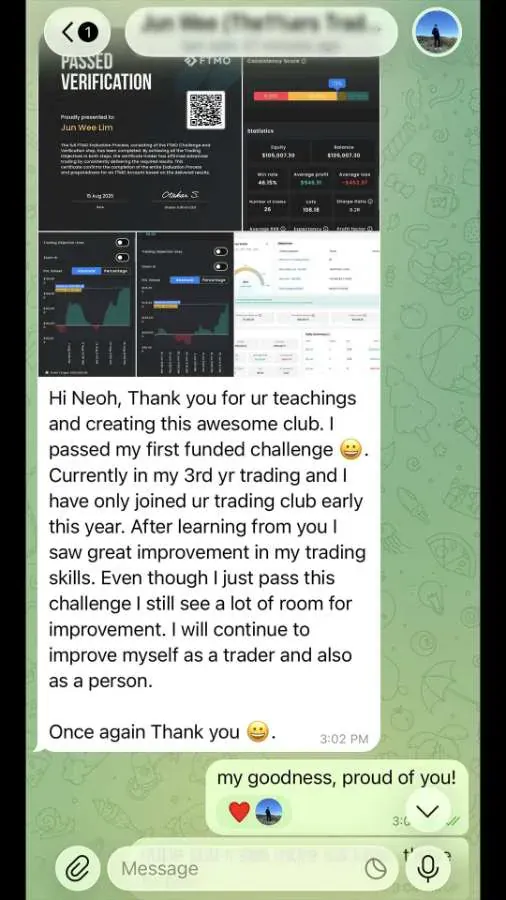
Task: Tap the attach paperclip icon
Action: tap(78, 868)
